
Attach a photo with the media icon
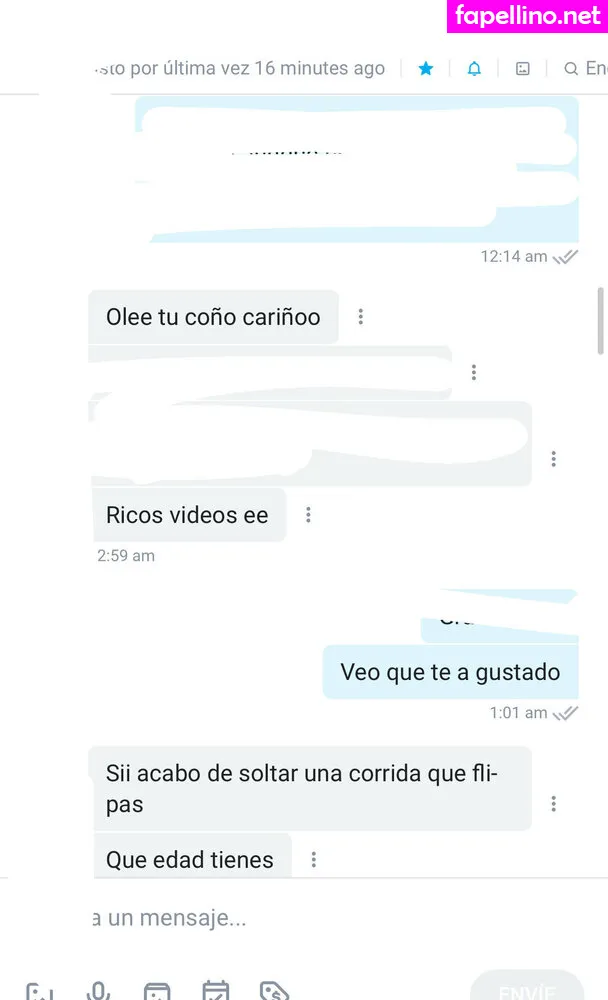(40, 992)
